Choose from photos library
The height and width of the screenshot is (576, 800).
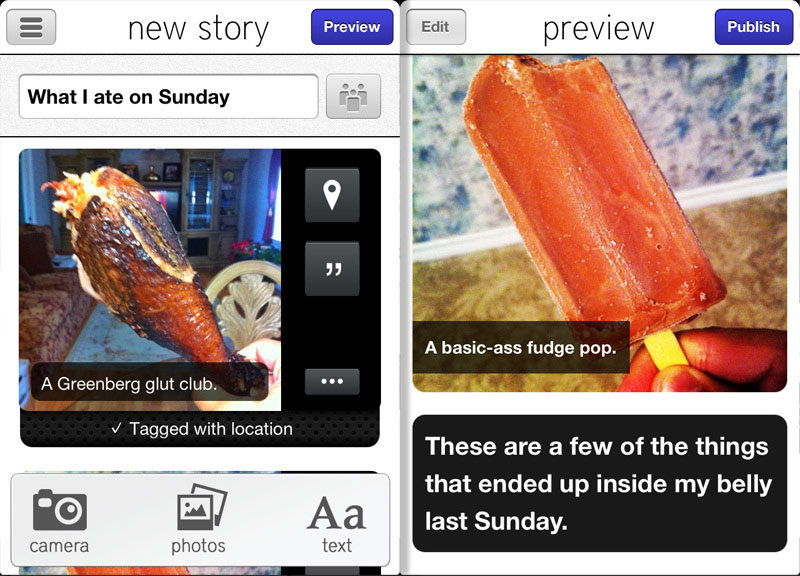click(x=199, y=520)
